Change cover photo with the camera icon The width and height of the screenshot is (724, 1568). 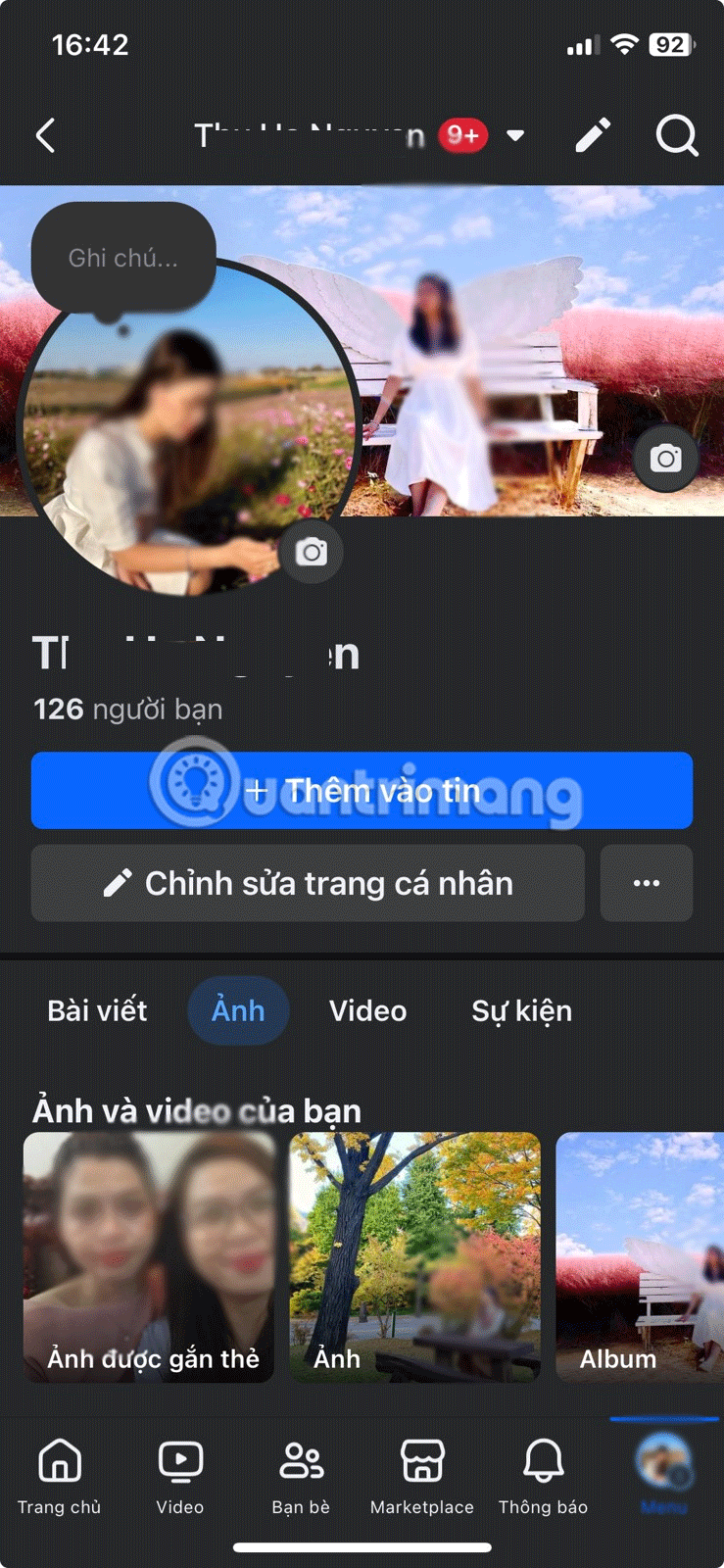665,458
